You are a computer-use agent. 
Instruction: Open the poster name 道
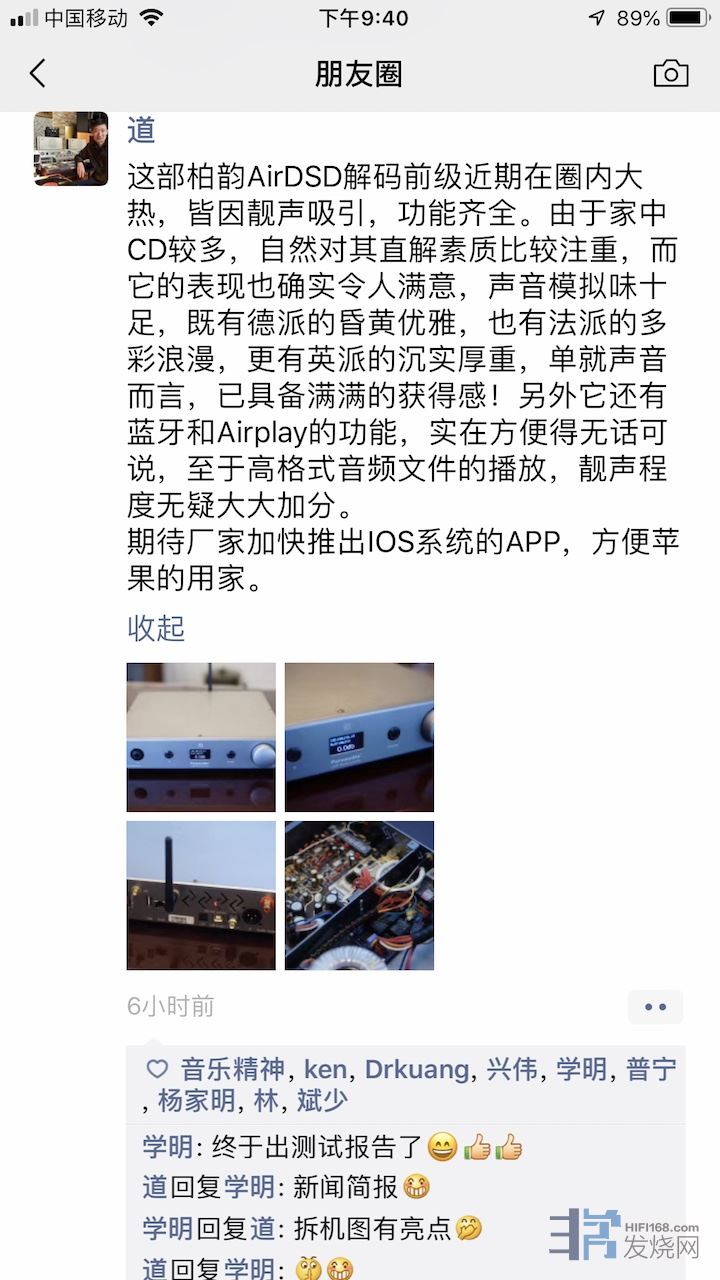coord(141,129)
